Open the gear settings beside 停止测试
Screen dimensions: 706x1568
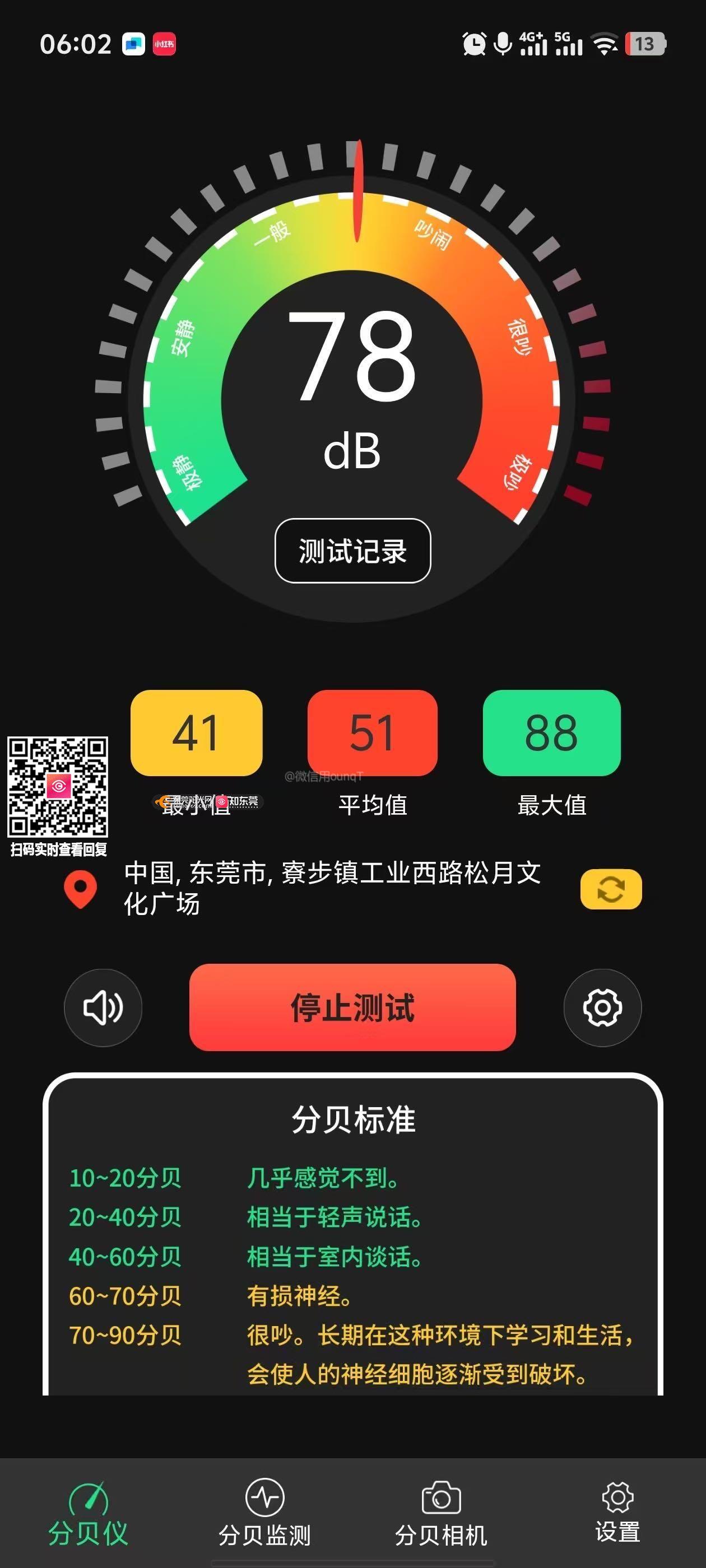(x=602, y=1008)
